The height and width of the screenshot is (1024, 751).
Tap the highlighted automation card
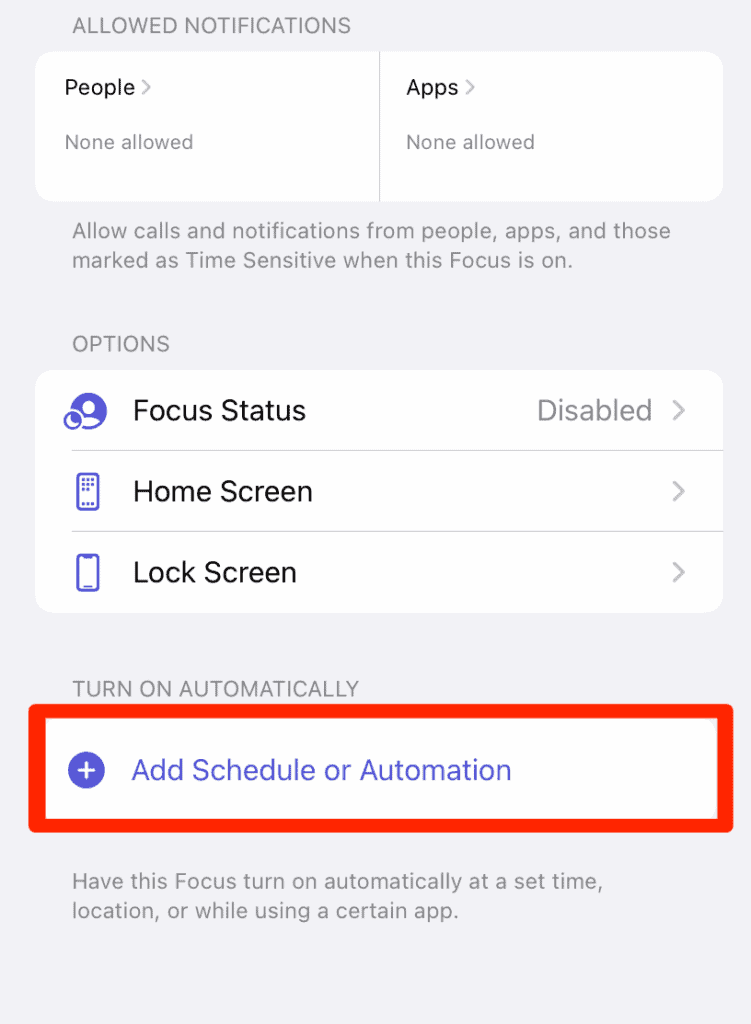(x=378, y=770)
